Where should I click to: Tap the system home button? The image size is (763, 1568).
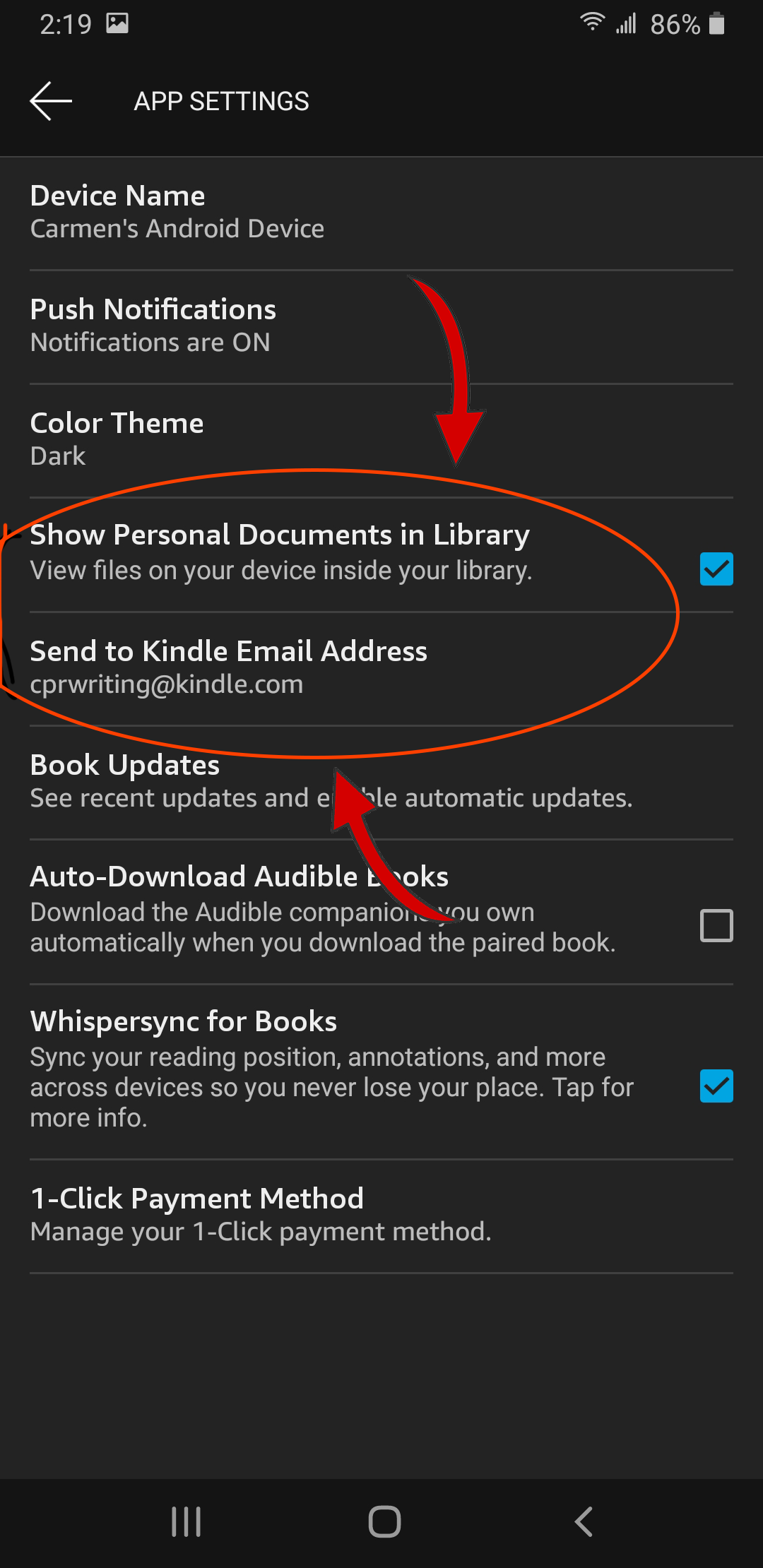[x=384, y=1521]
